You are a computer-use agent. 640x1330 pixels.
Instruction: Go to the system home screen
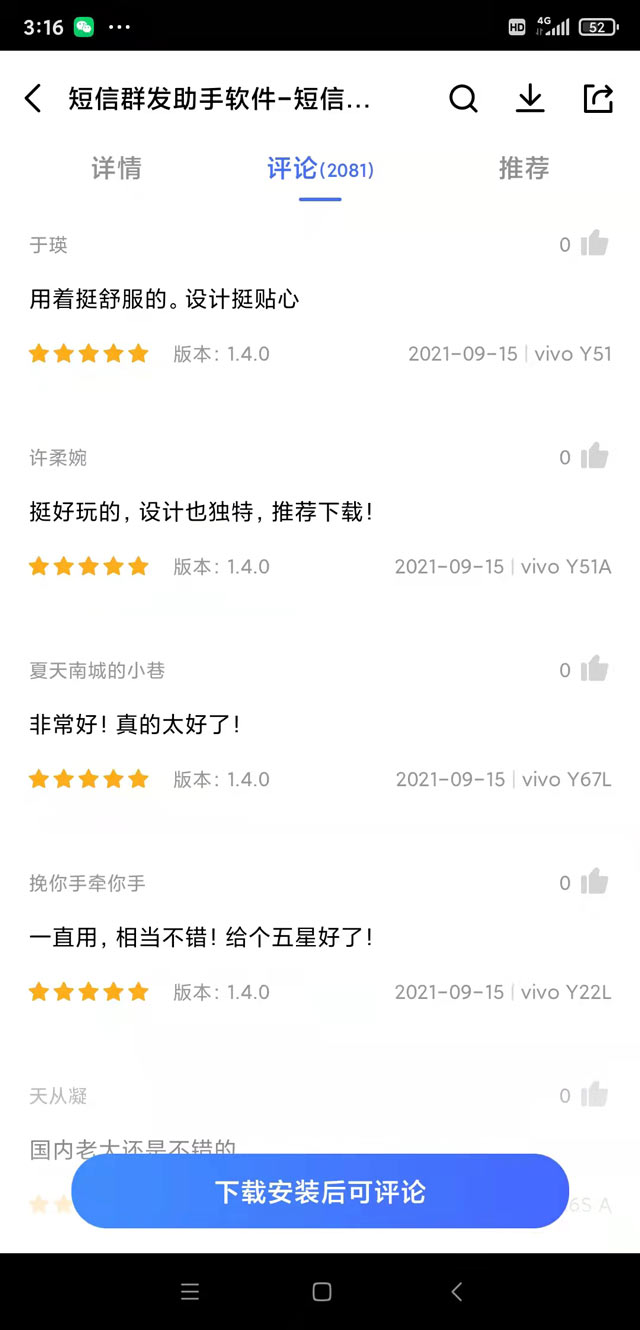pyautogui.click(x=322, y=1292)
